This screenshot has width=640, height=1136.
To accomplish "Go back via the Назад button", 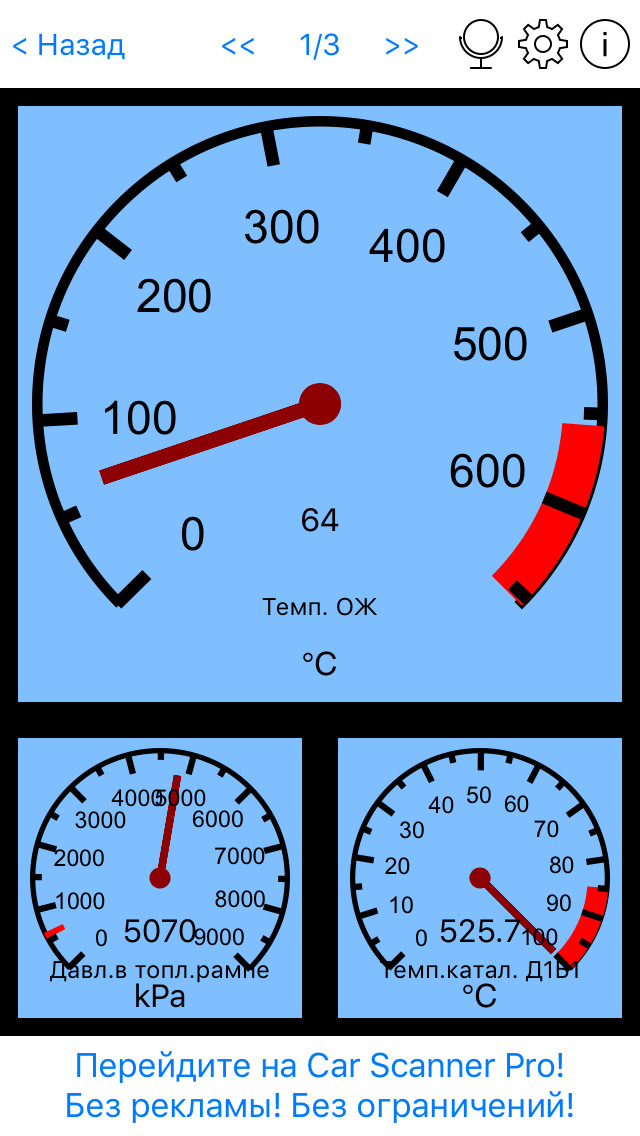I will 68,45.
